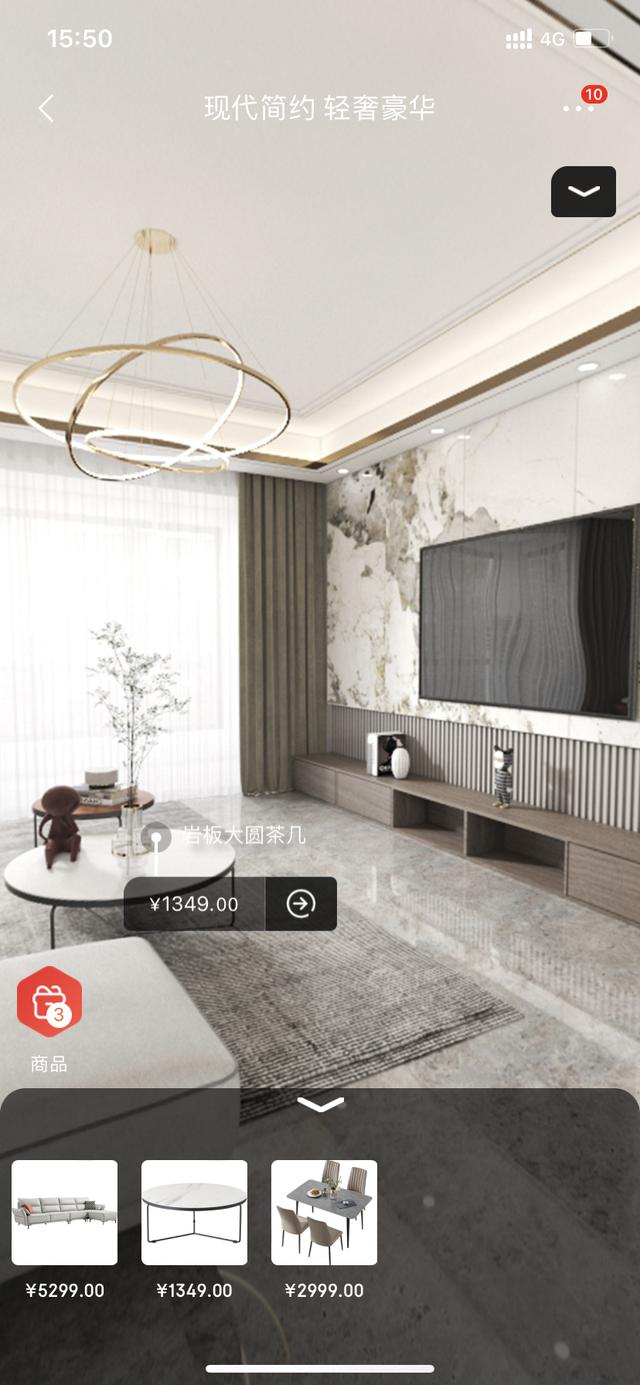Collapse the top panel with the chevron button
This screenshot has height=1385, width=640.
click(x=583, y=191)
